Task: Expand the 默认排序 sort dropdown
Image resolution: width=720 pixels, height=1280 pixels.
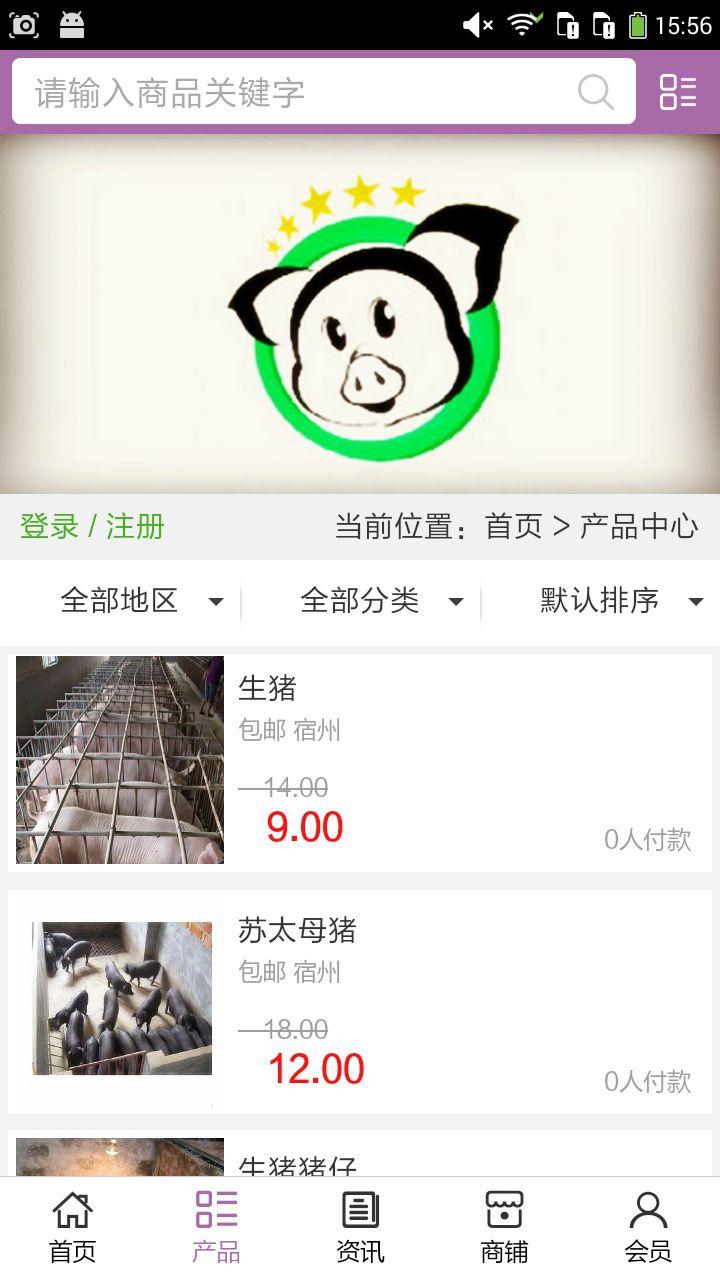Action: point(620,601)
